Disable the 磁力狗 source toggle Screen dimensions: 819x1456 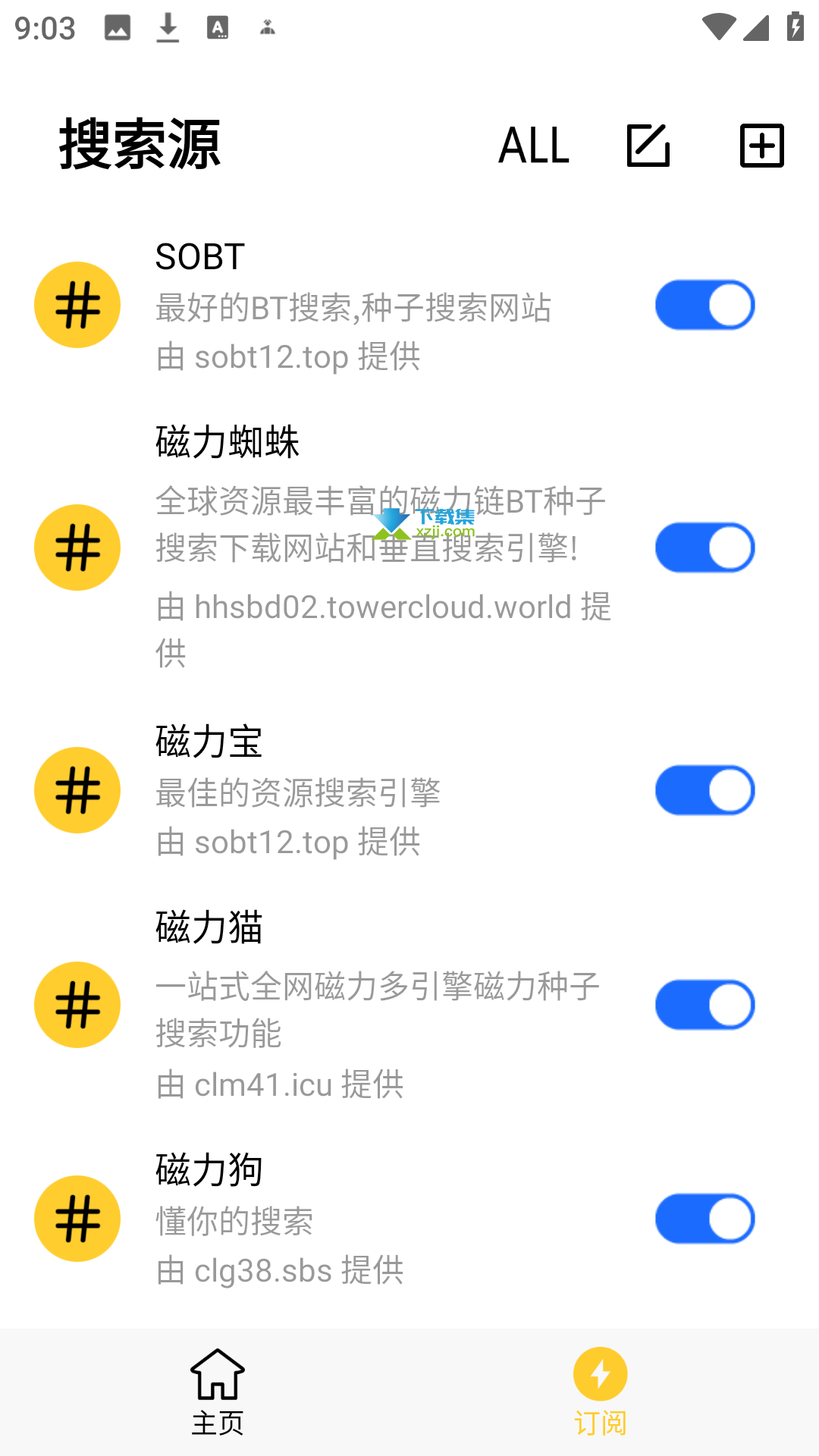(x=704, y=1219)
